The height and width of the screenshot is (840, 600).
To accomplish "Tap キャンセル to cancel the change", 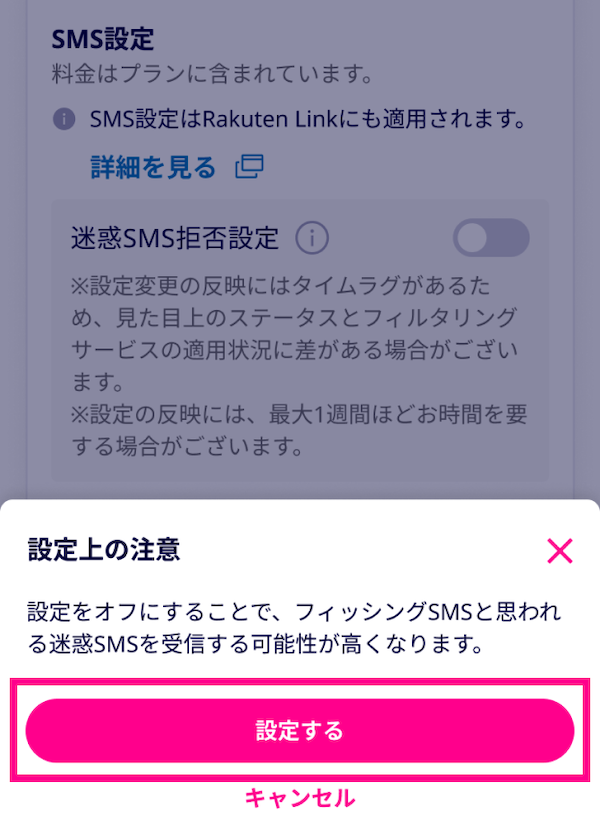I will point(299,798).
